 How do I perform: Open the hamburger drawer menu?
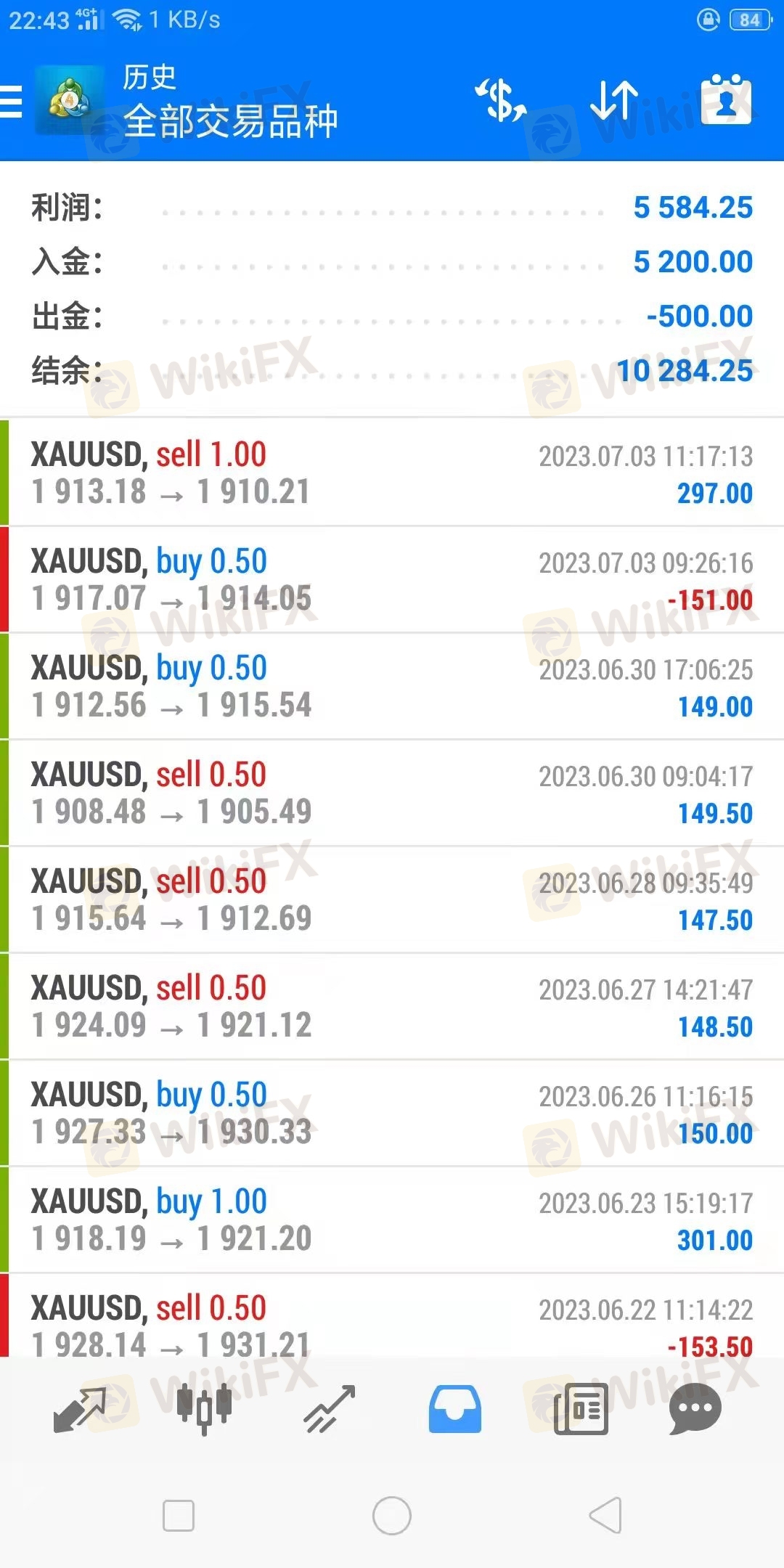(x=11, y=101)
